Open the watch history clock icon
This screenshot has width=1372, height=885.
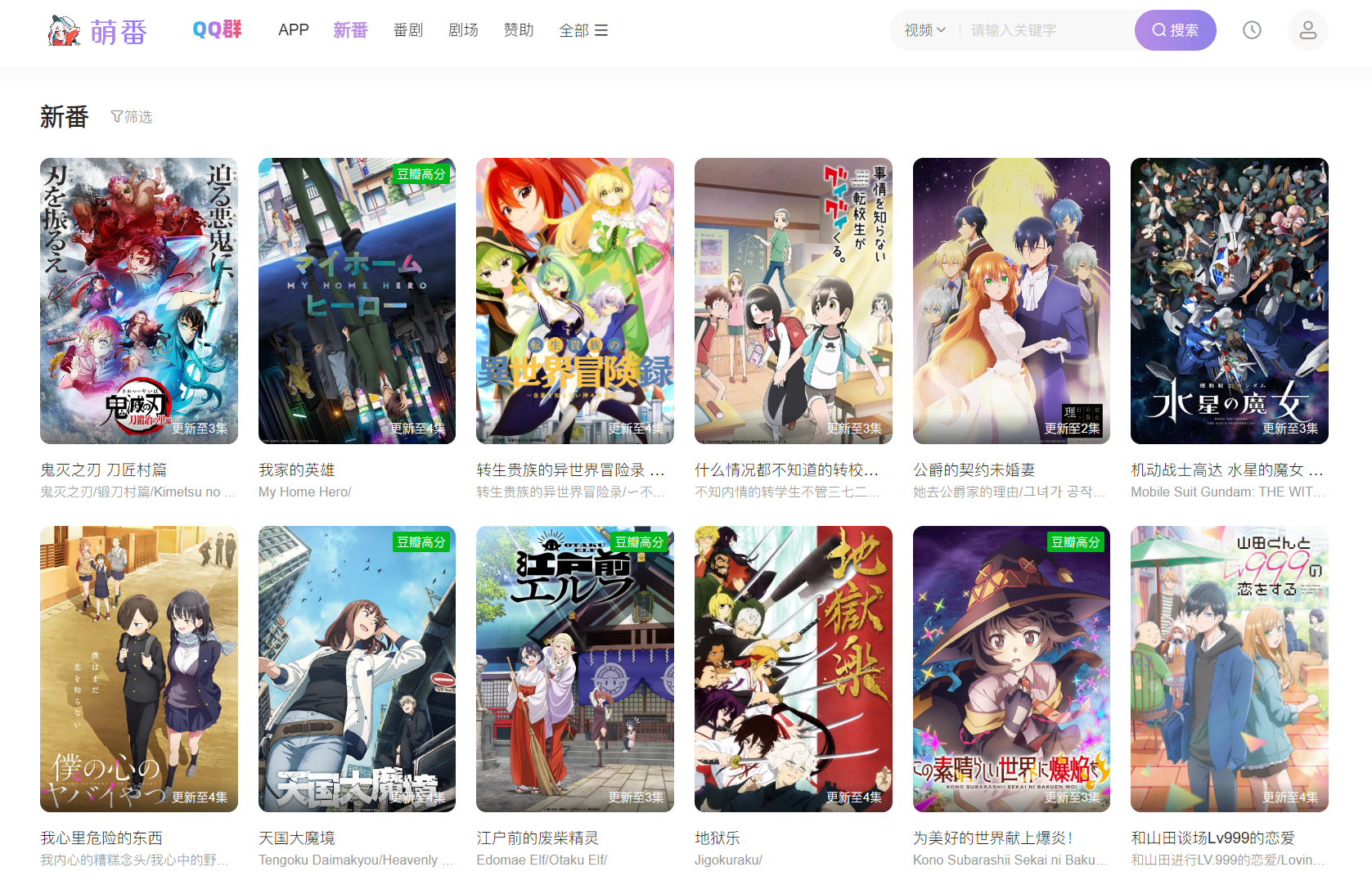[x=1252, y=30]
